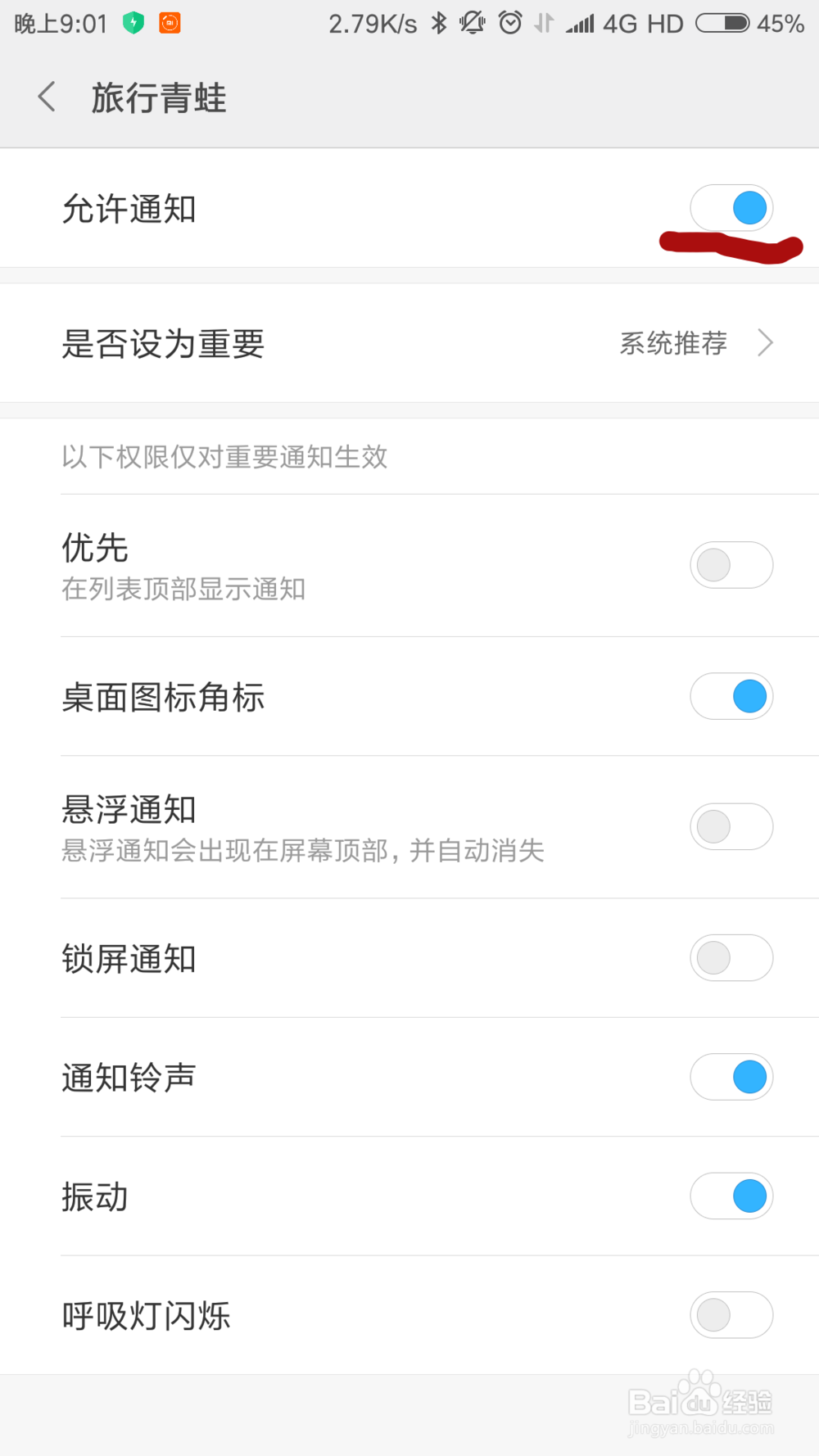The width and height of the screenshot is (819, 1456).
Task: Turn on 悬浮通知
Action: [731, 827]
